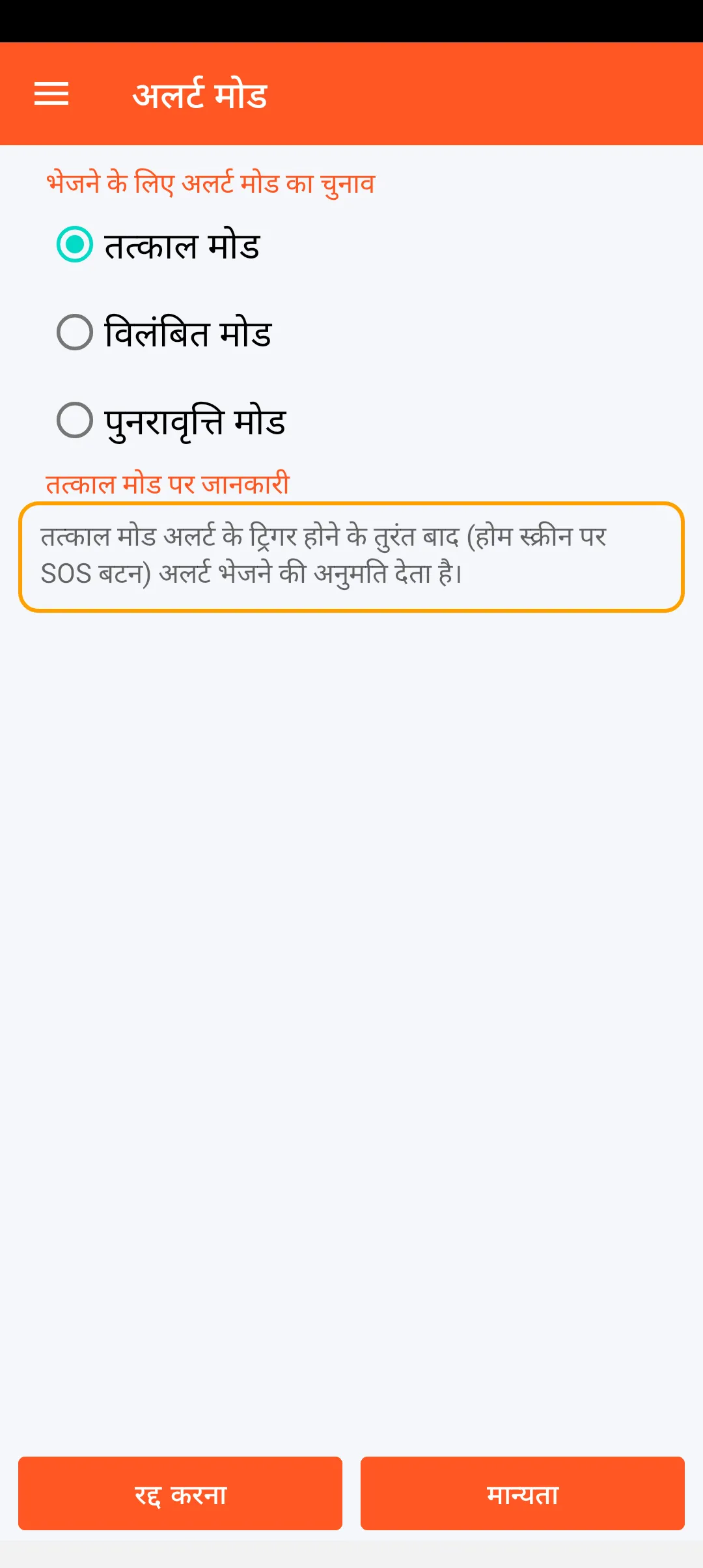This screenshot has width=703, height=1568.
Task: Confirm with the मान्यता button
Action: click(x=522, y=1493)
